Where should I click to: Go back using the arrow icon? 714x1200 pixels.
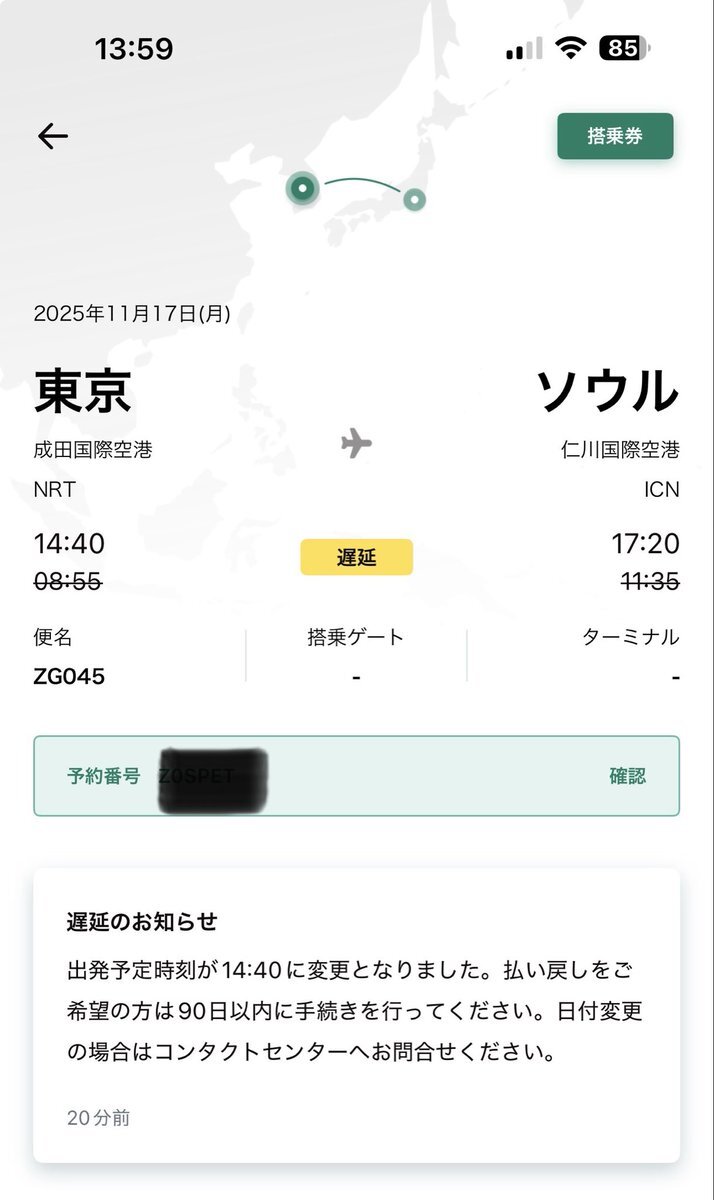tap(52, 137)
